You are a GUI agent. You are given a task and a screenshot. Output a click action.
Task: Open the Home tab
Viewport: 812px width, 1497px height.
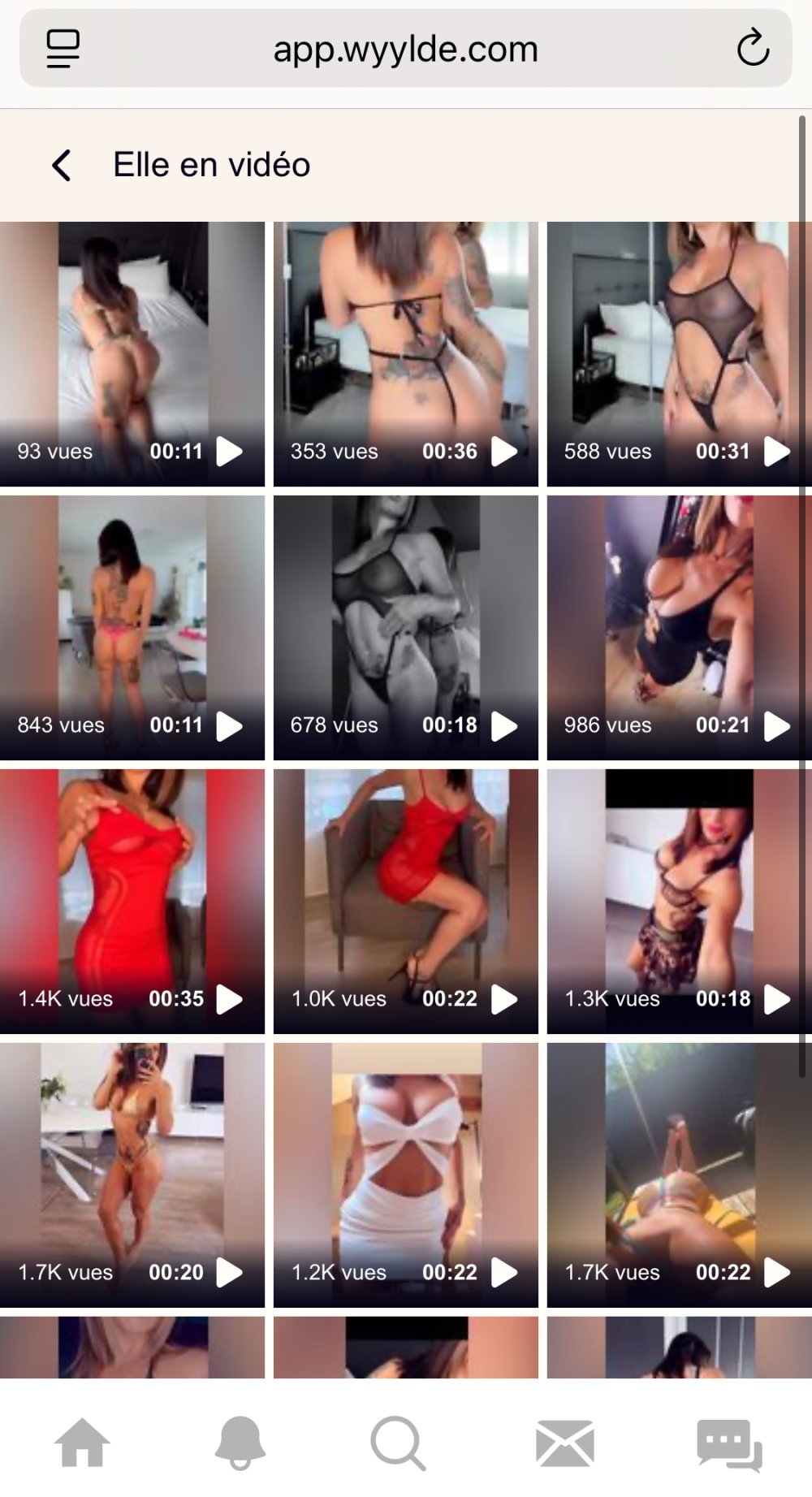pyautogui.click(x=81, y=1443)
